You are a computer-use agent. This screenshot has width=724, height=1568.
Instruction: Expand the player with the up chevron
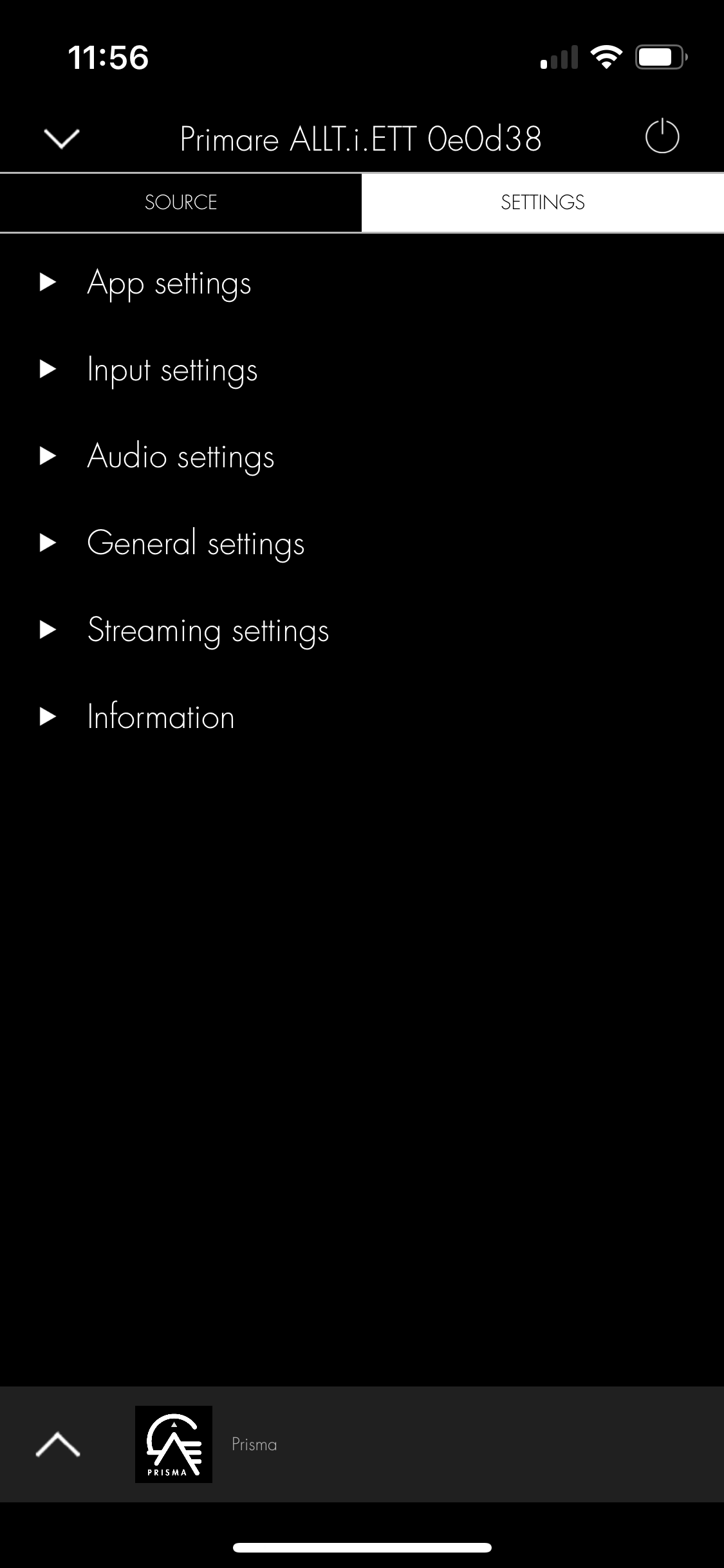(x=58, y=1444)
